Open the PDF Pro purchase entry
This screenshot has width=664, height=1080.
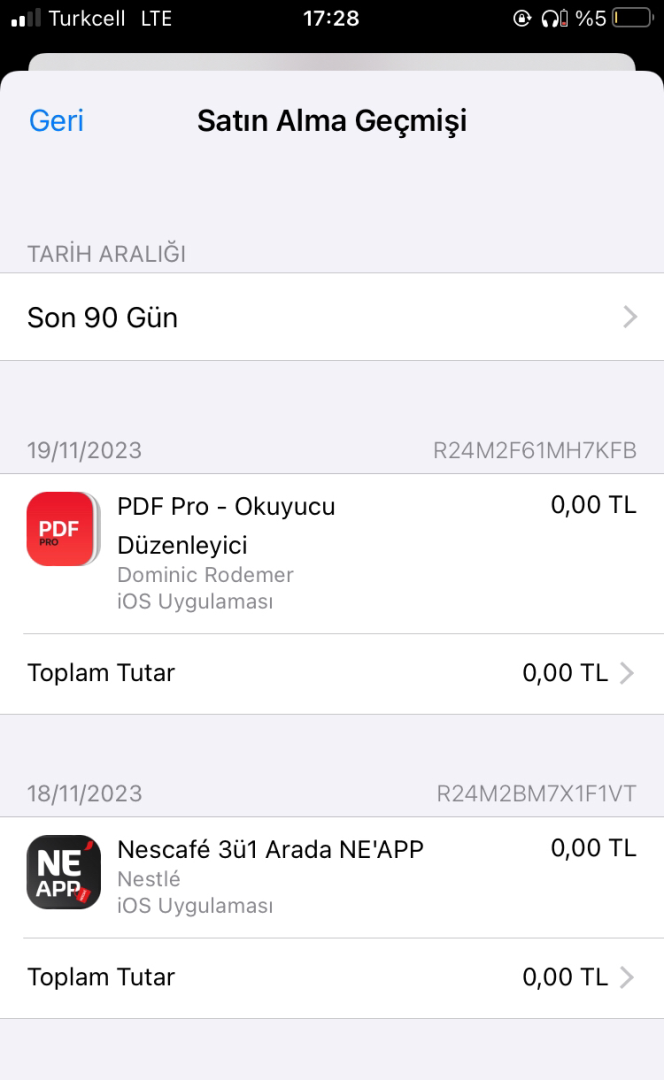coord(331,553)
